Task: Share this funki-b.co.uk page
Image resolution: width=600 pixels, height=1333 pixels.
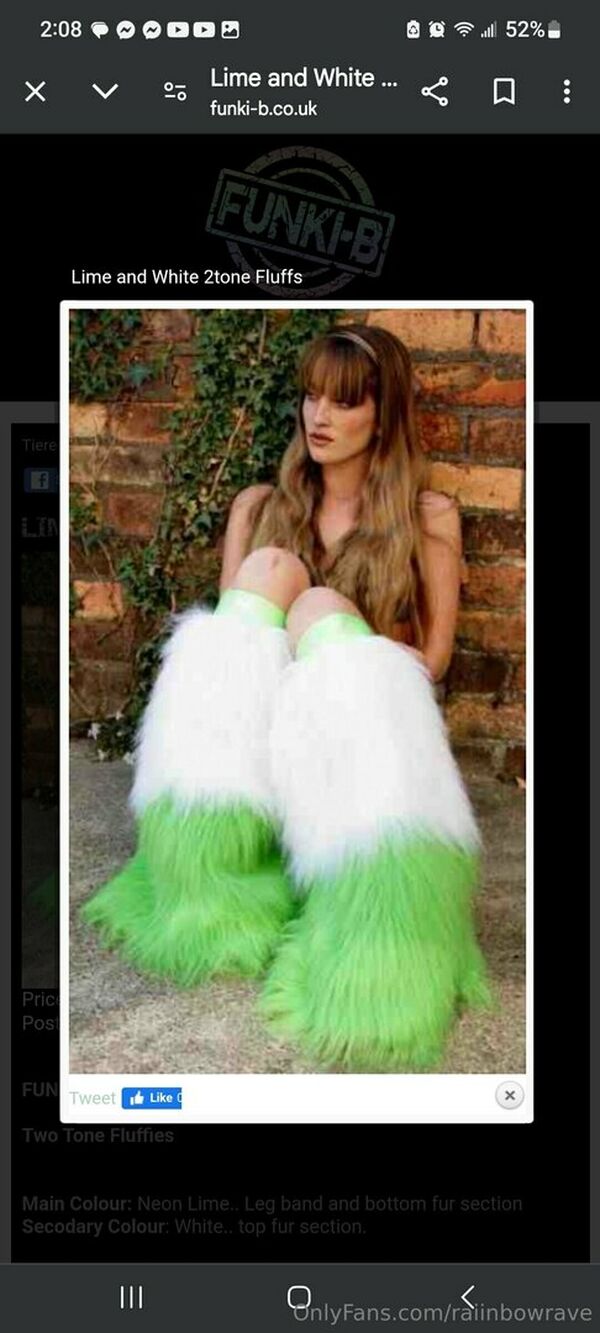Action: pos(434,92)
